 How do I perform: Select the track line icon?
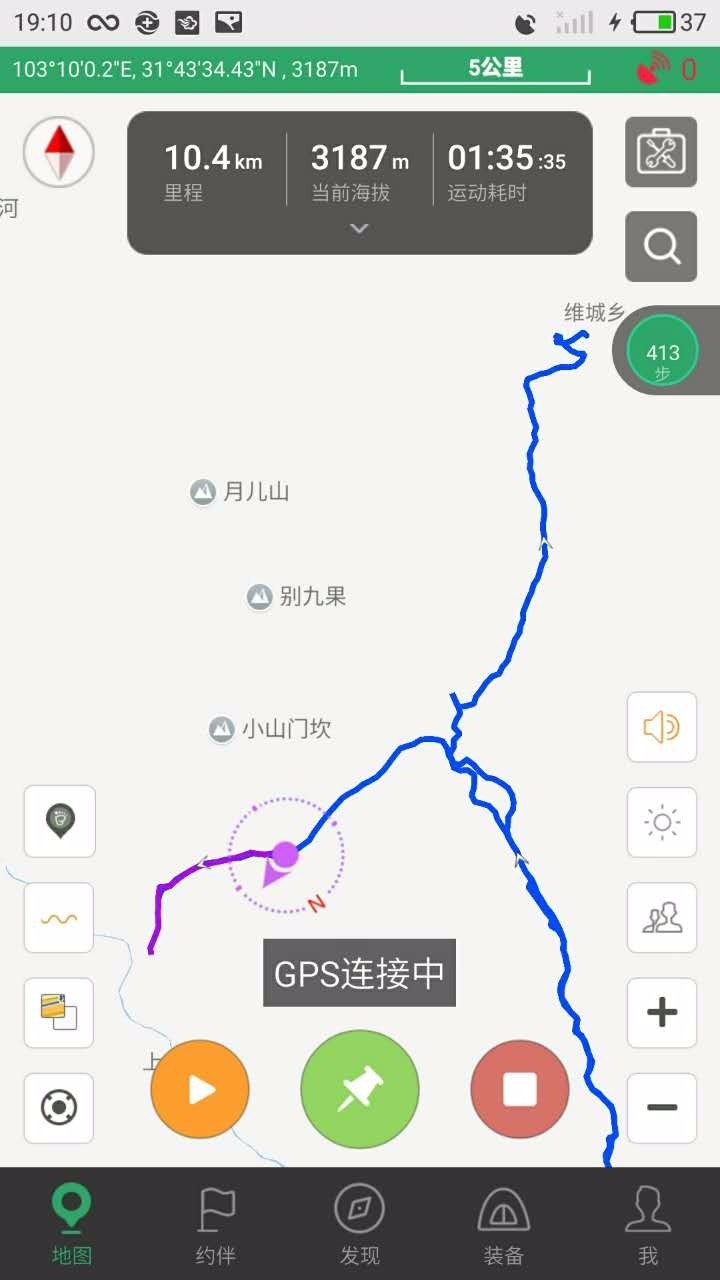click(59, 917)
